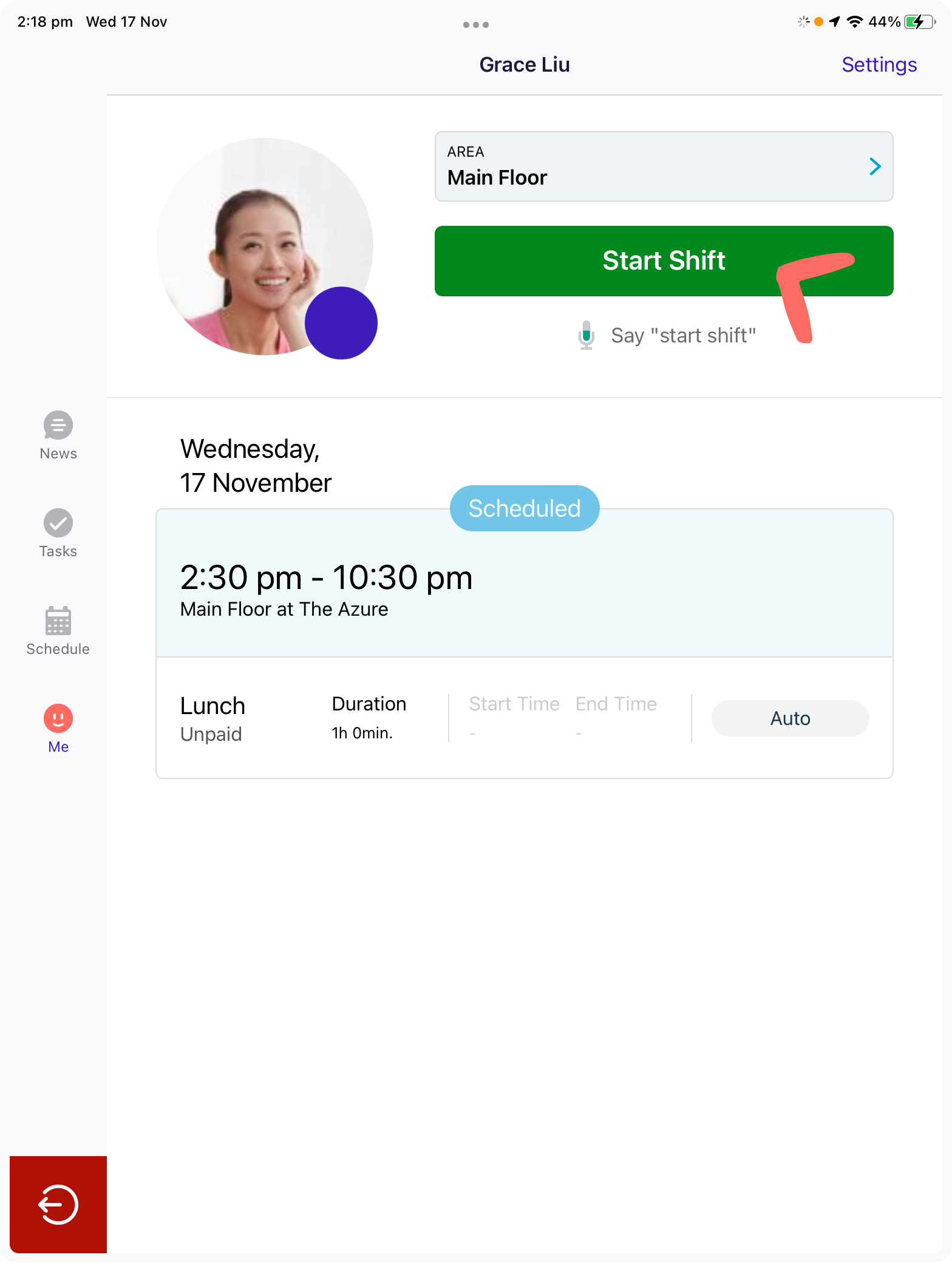Open Settings in the top bar
Image resolution: width=952 pixels, height=1263 pixels.
(x=879, y=64)
